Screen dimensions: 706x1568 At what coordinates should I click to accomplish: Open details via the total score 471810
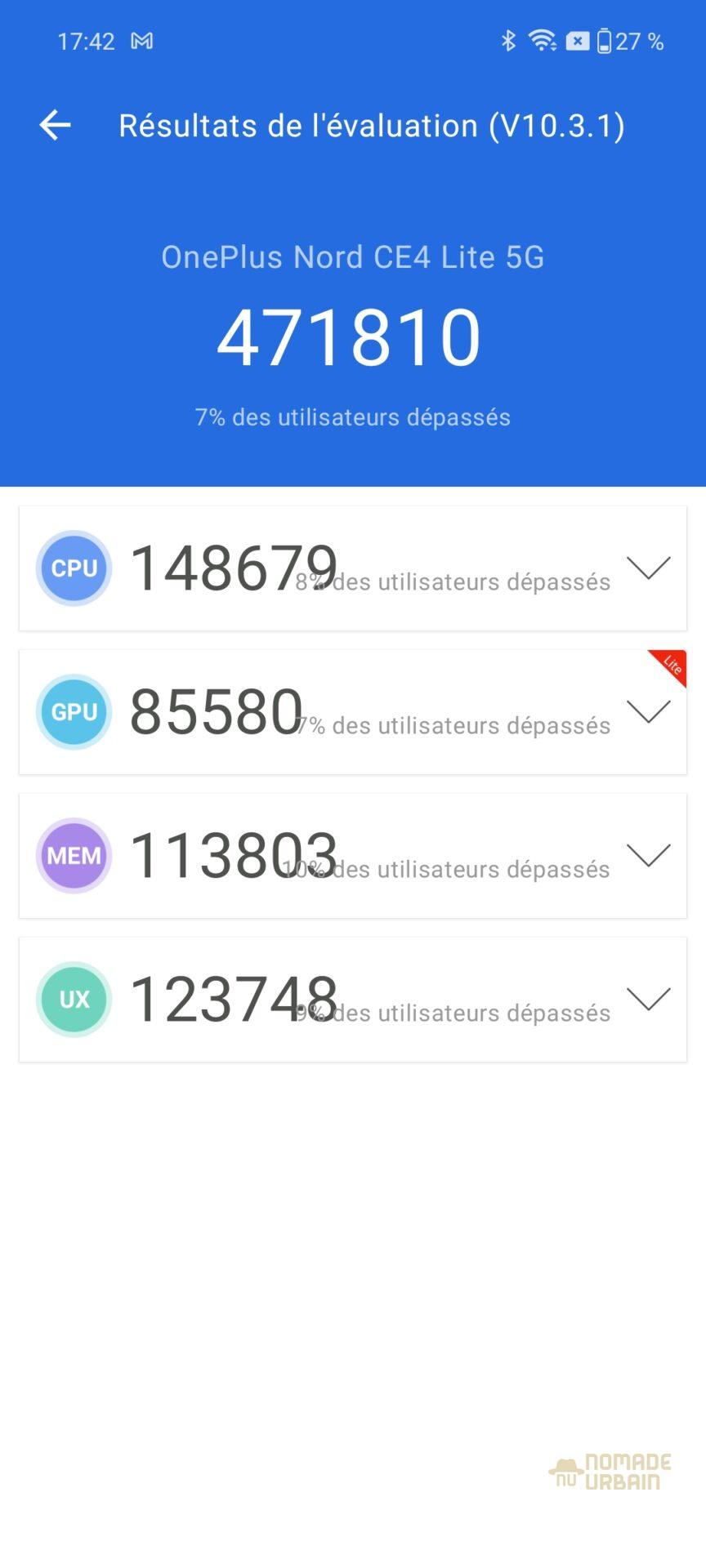tap(351, 335)
